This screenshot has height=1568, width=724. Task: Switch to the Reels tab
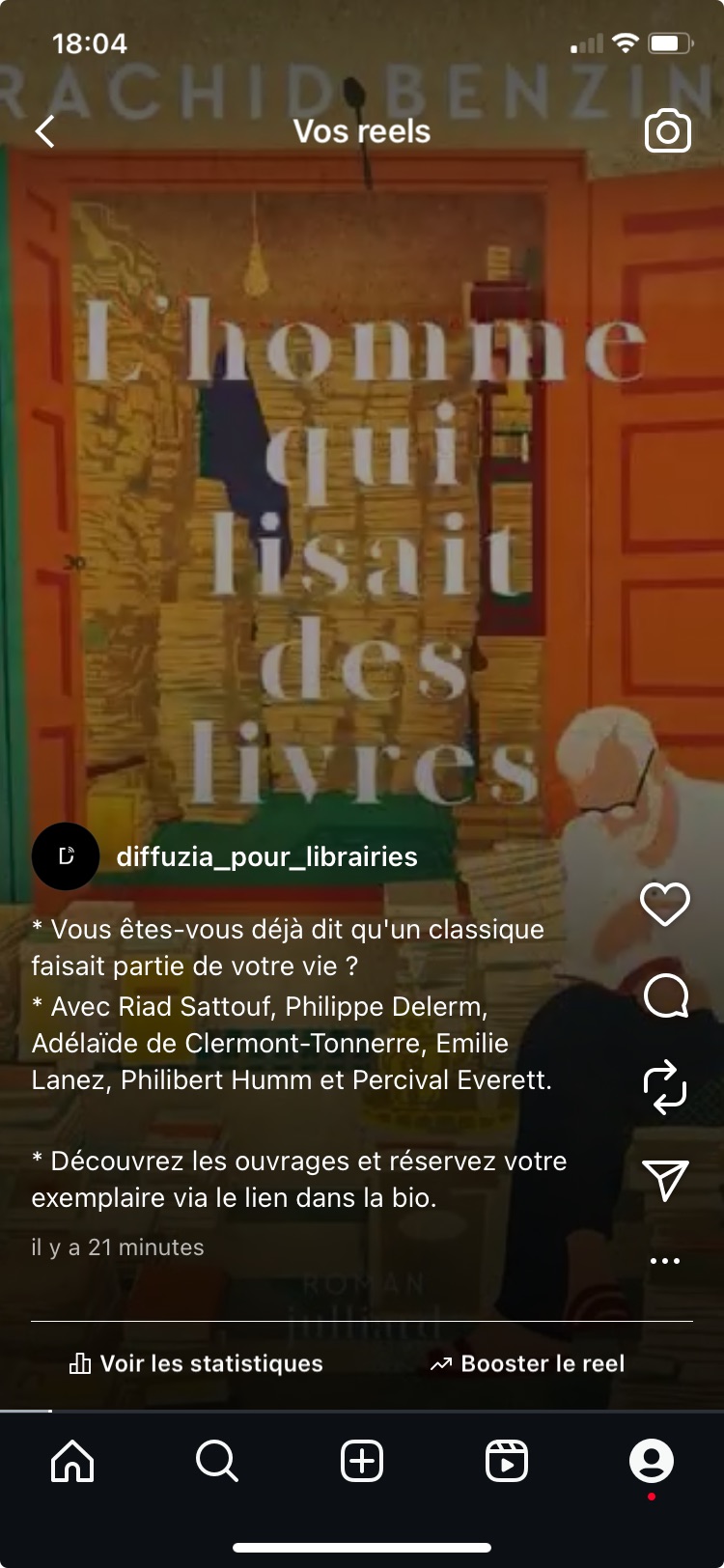pyautogui.click(x=507, y=1461)
